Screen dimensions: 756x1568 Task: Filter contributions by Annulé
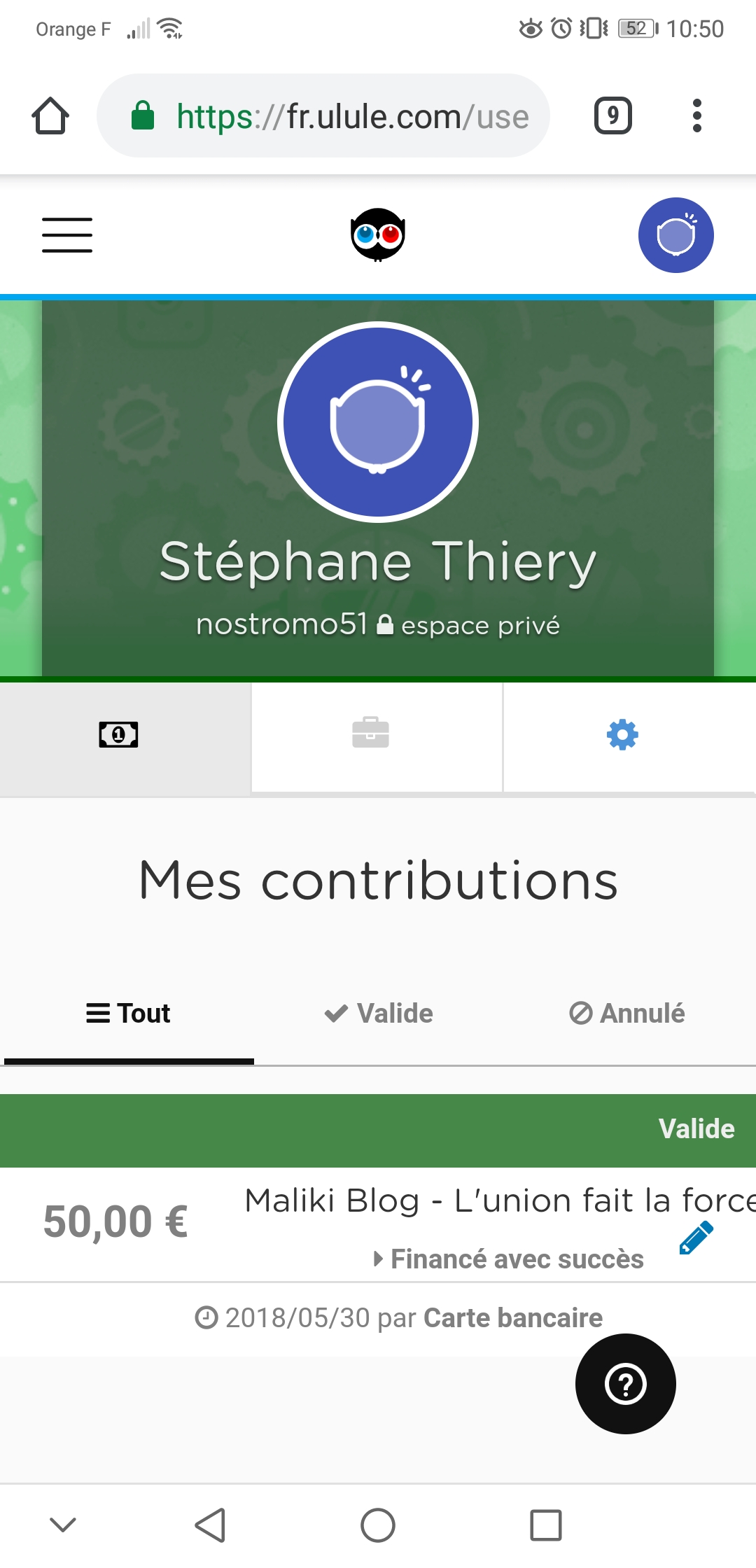tap(627, 1014)
